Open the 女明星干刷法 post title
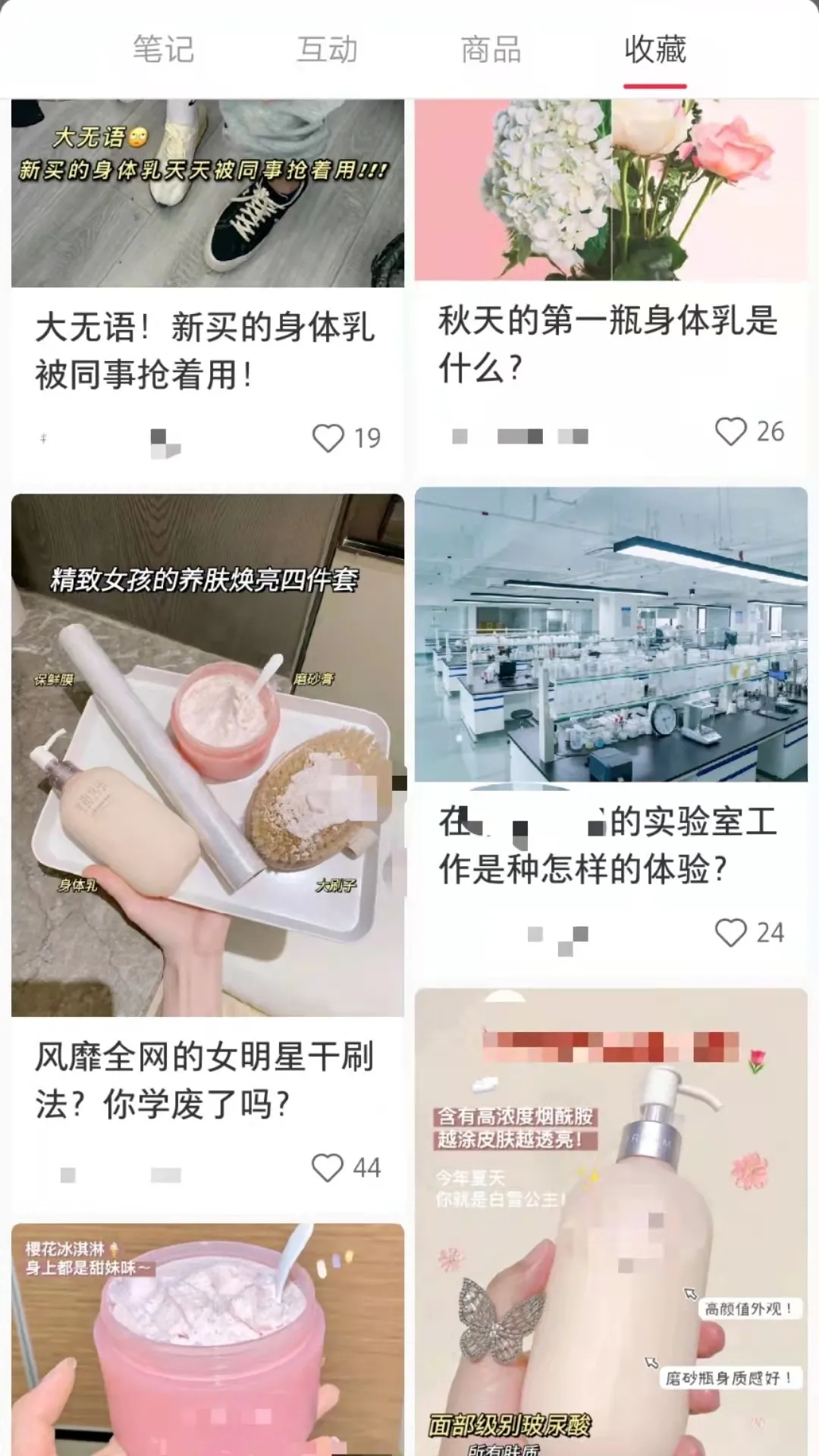This screenshot has height=1456, width=819. 205,1081
